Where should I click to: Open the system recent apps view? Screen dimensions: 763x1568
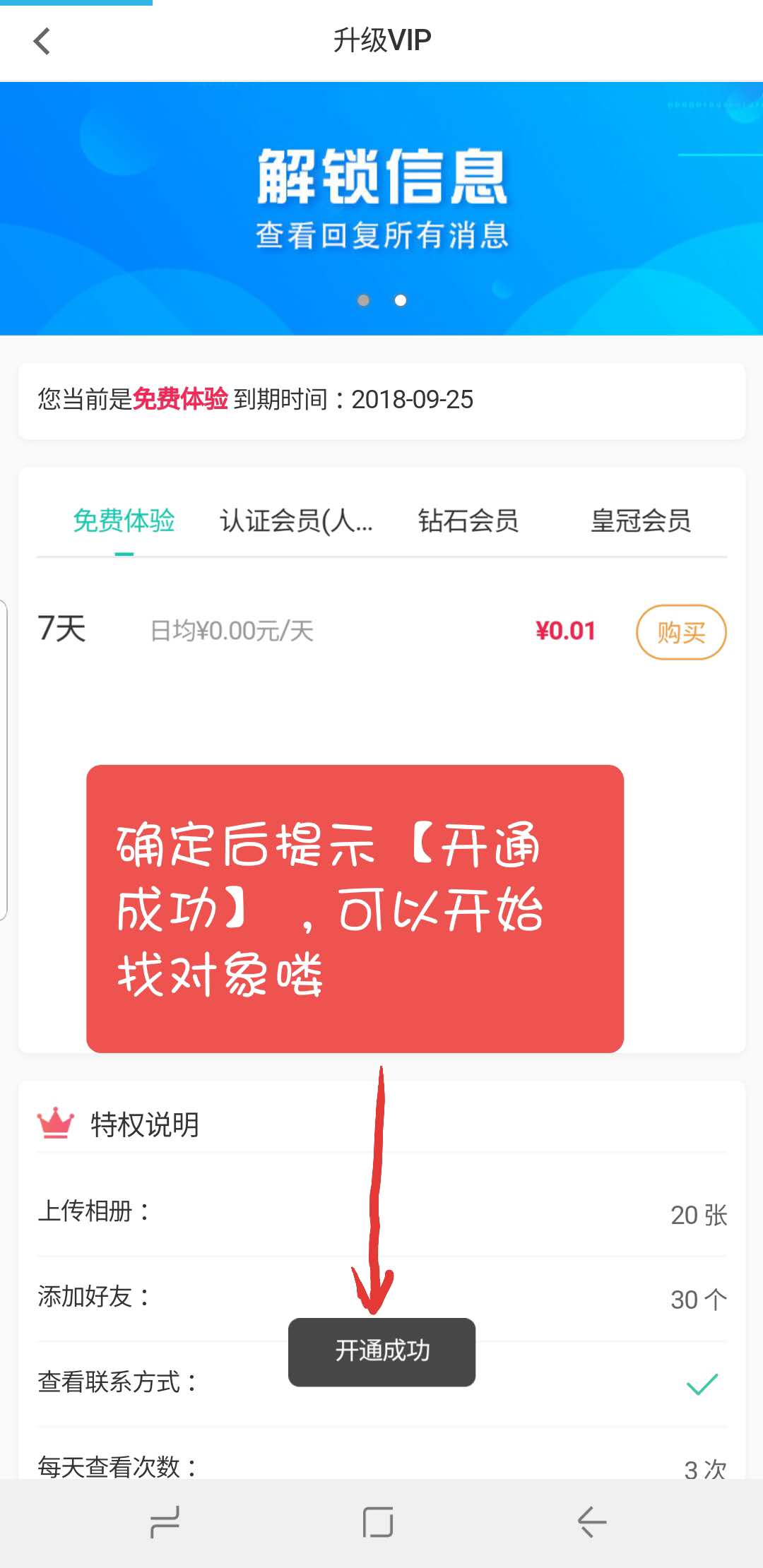coord(165,1521)
